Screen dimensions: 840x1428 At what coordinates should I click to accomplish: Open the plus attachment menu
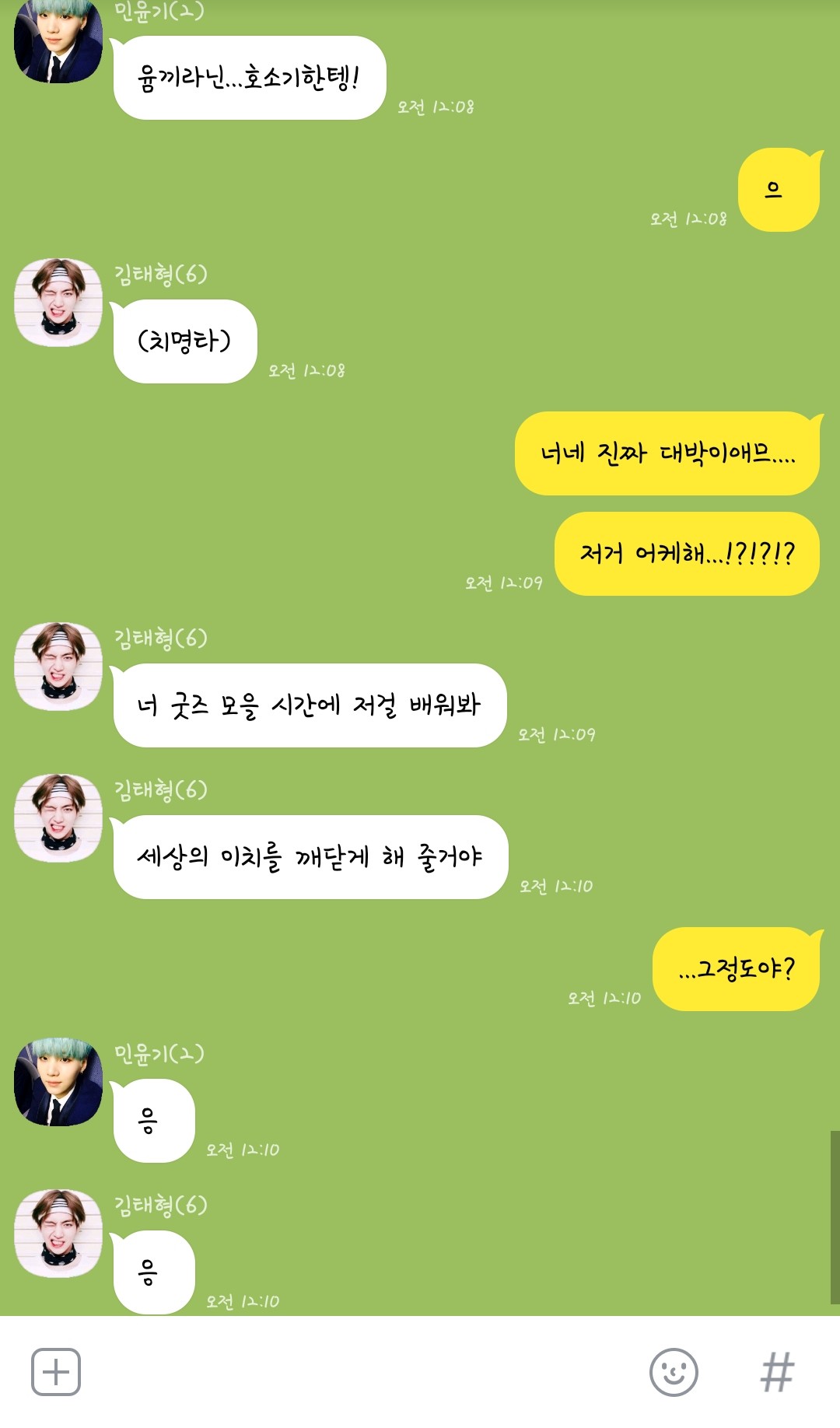click(56, 1372)
